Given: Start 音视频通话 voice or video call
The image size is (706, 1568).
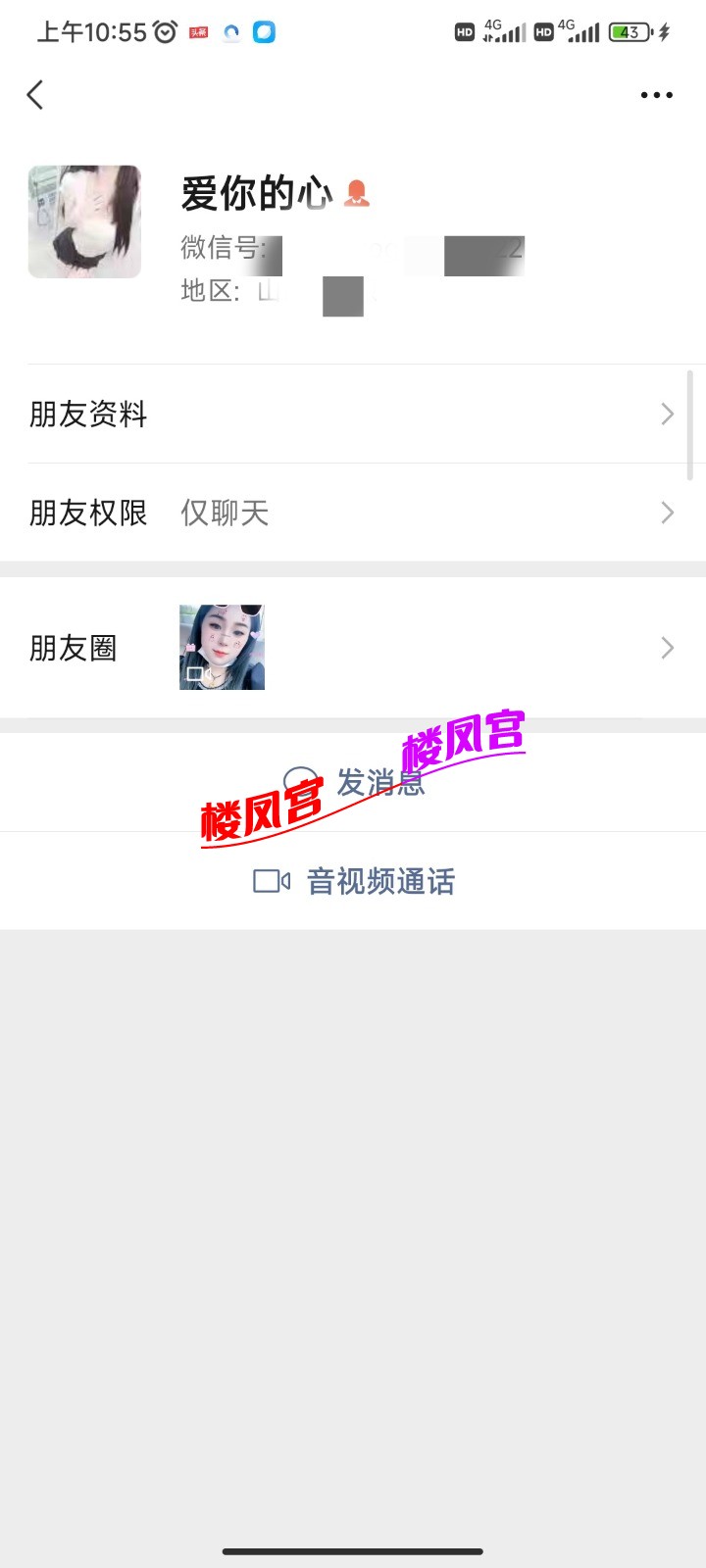Looking at the screenshot, I should click(355, 881).
